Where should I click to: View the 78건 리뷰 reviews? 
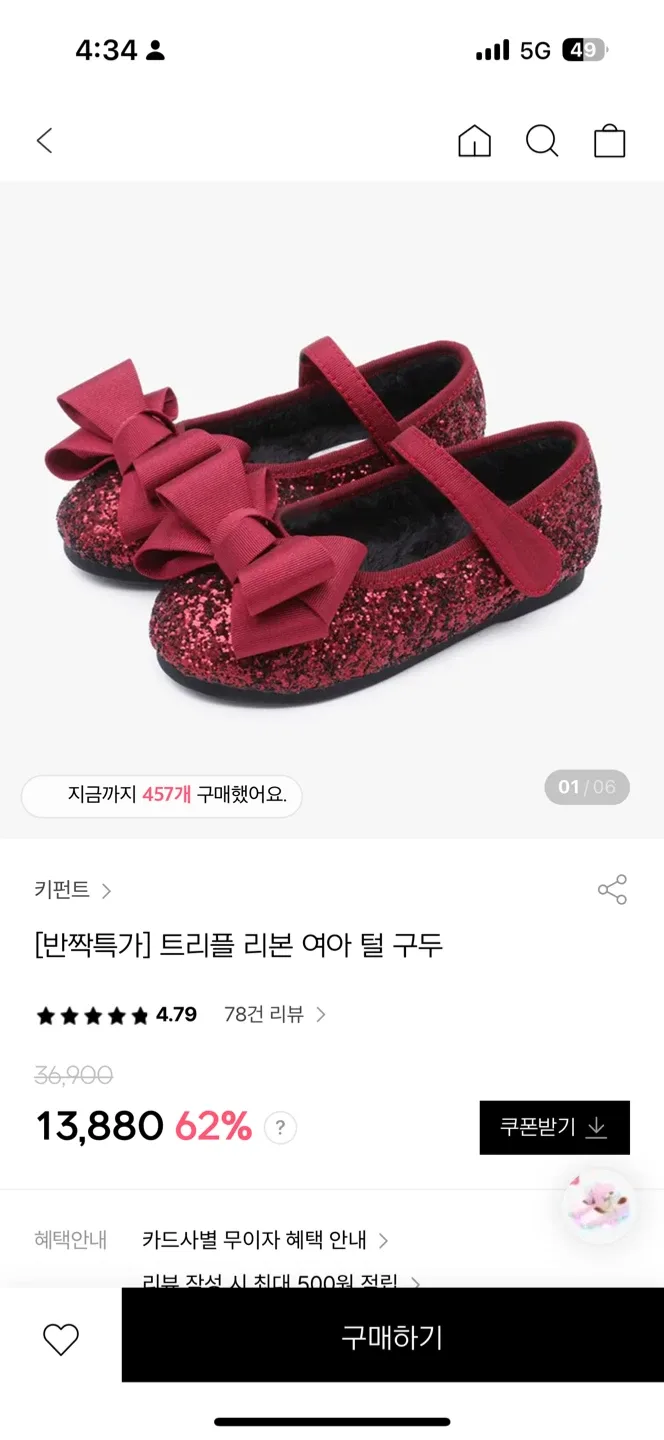[274, 1014]
